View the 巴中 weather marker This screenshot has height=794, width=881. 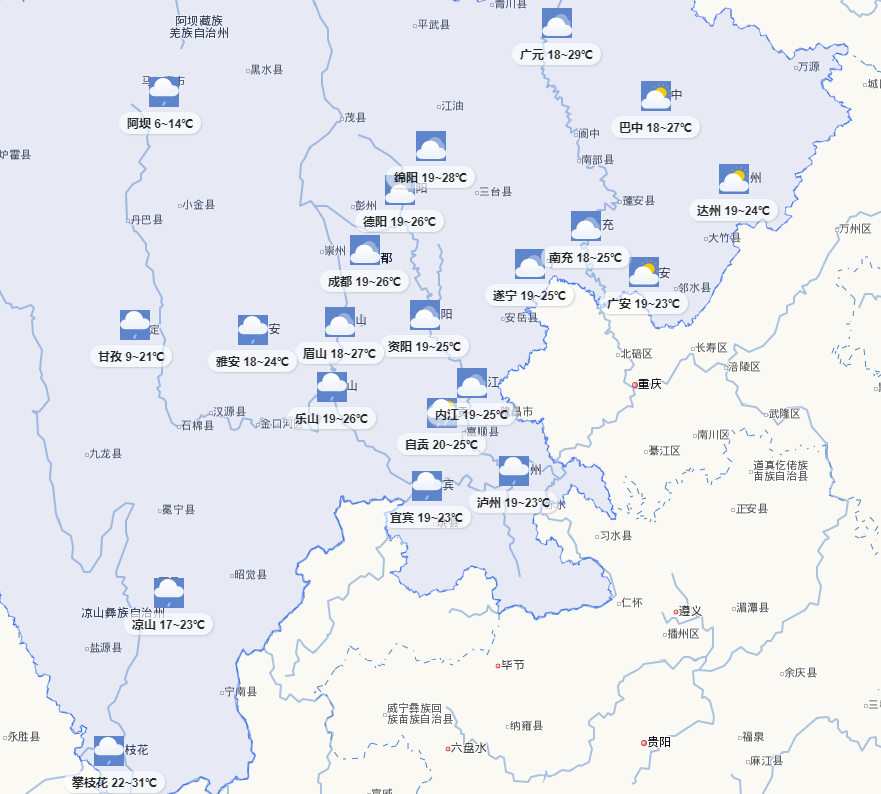(655, 96)
